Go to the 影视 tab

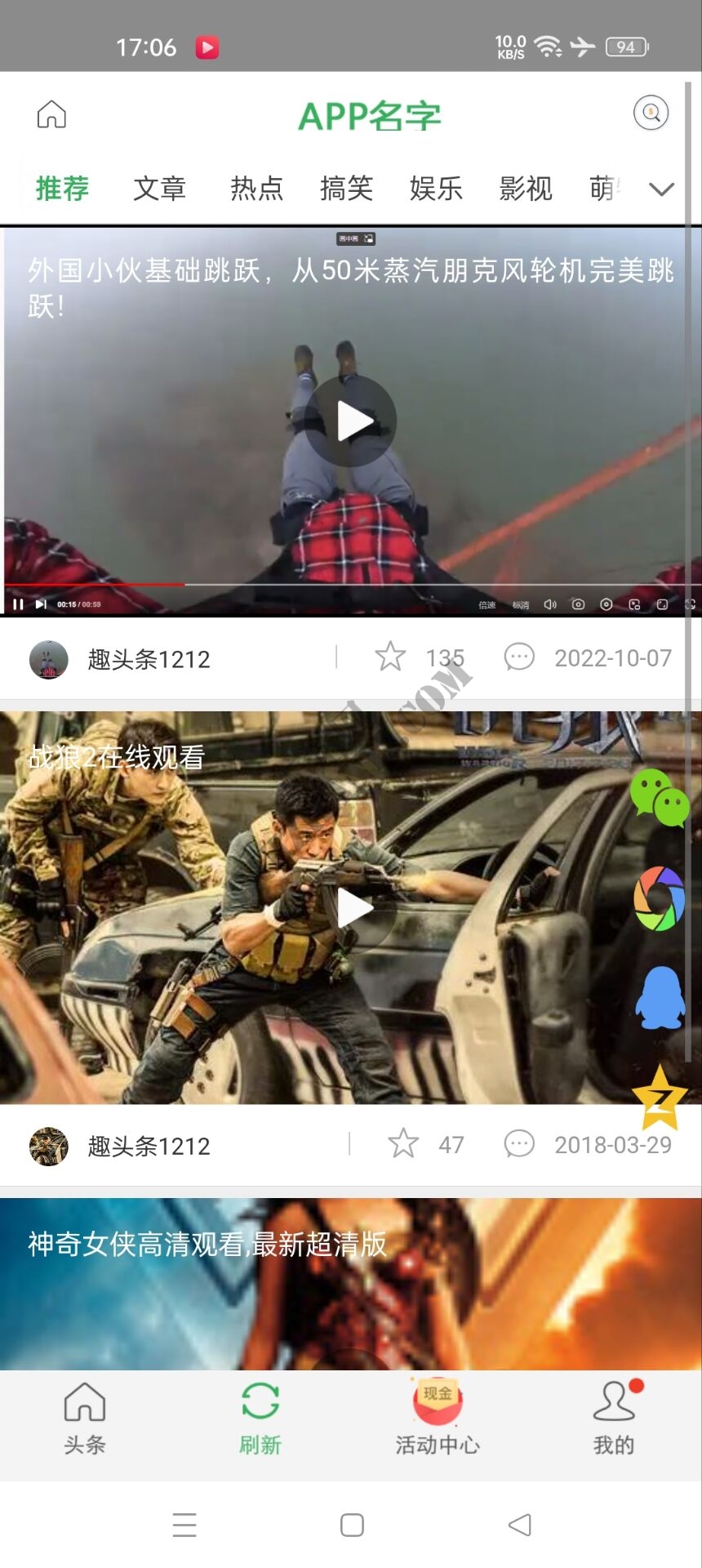(526, 189)
